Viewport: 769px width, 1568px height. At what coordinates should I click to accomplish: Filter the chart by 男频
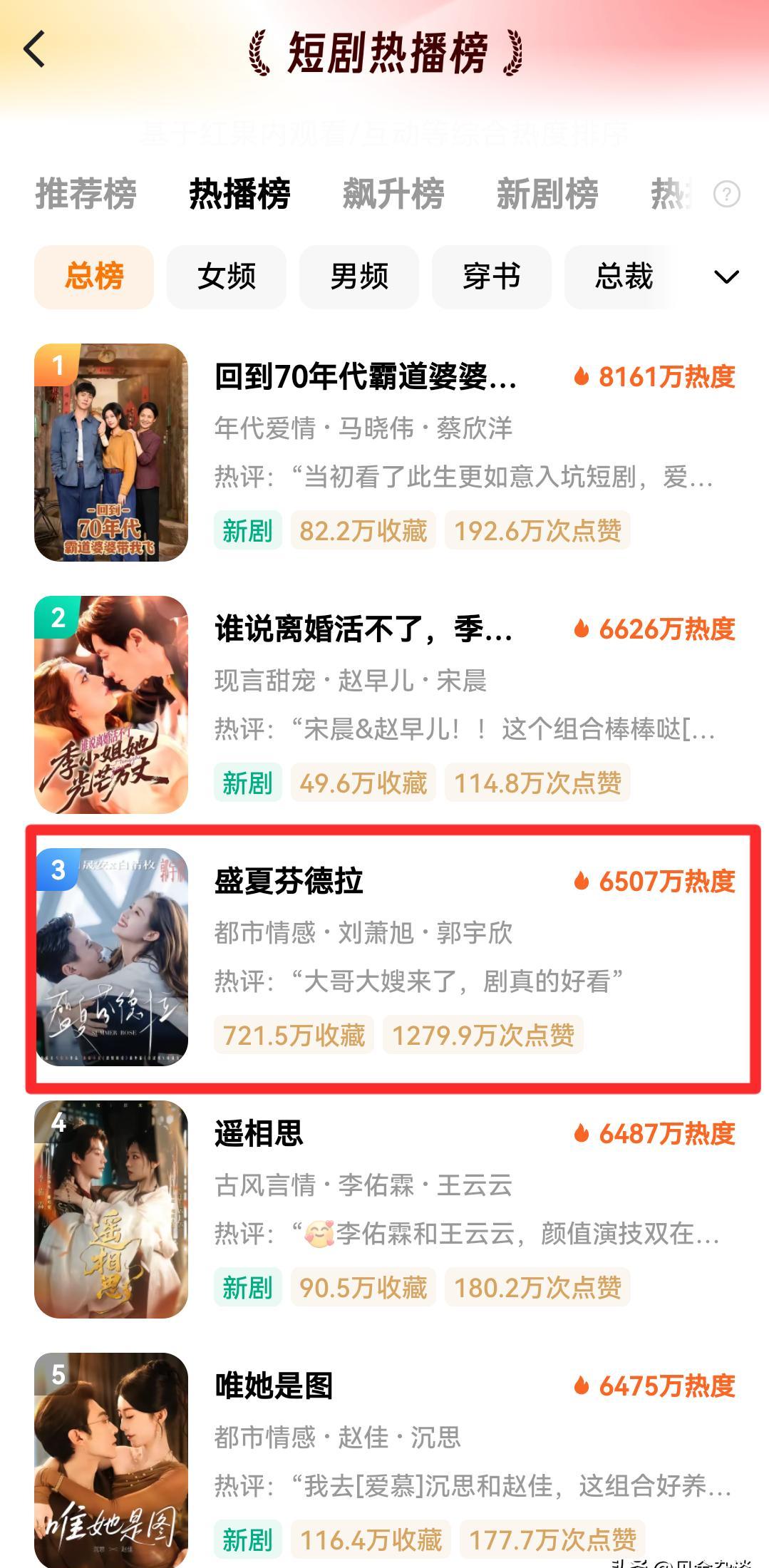coord(359,277)
